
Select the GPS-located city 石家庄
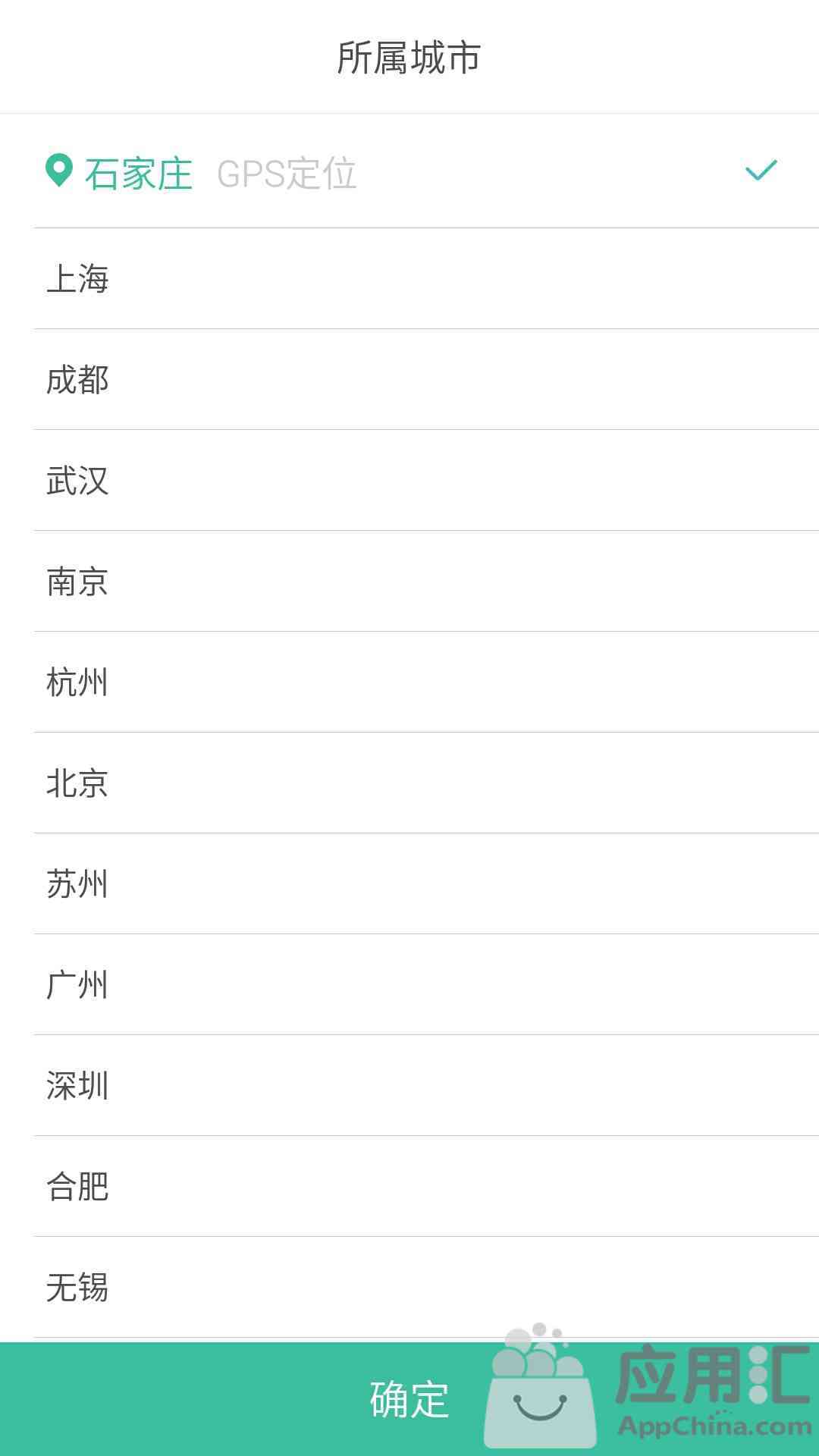pos(409,171)
